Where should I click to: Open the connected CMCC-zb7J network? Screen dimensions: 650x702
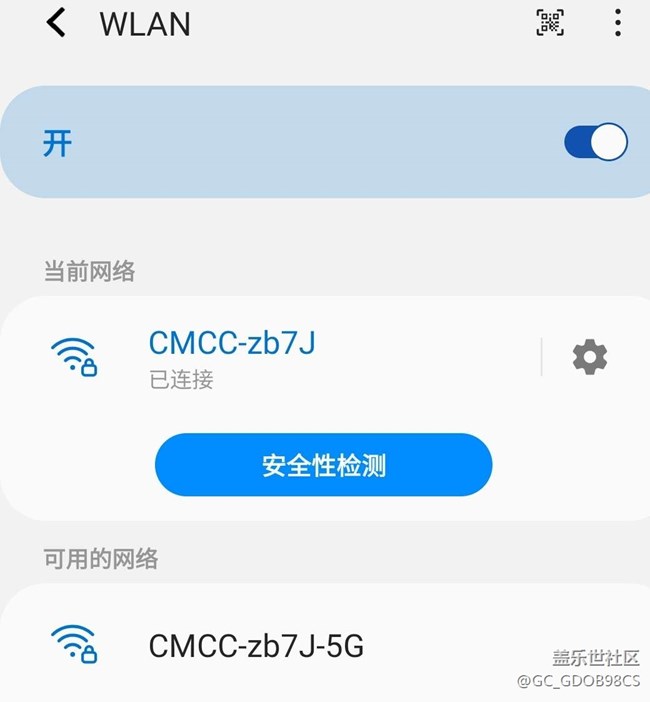[232, 355]
